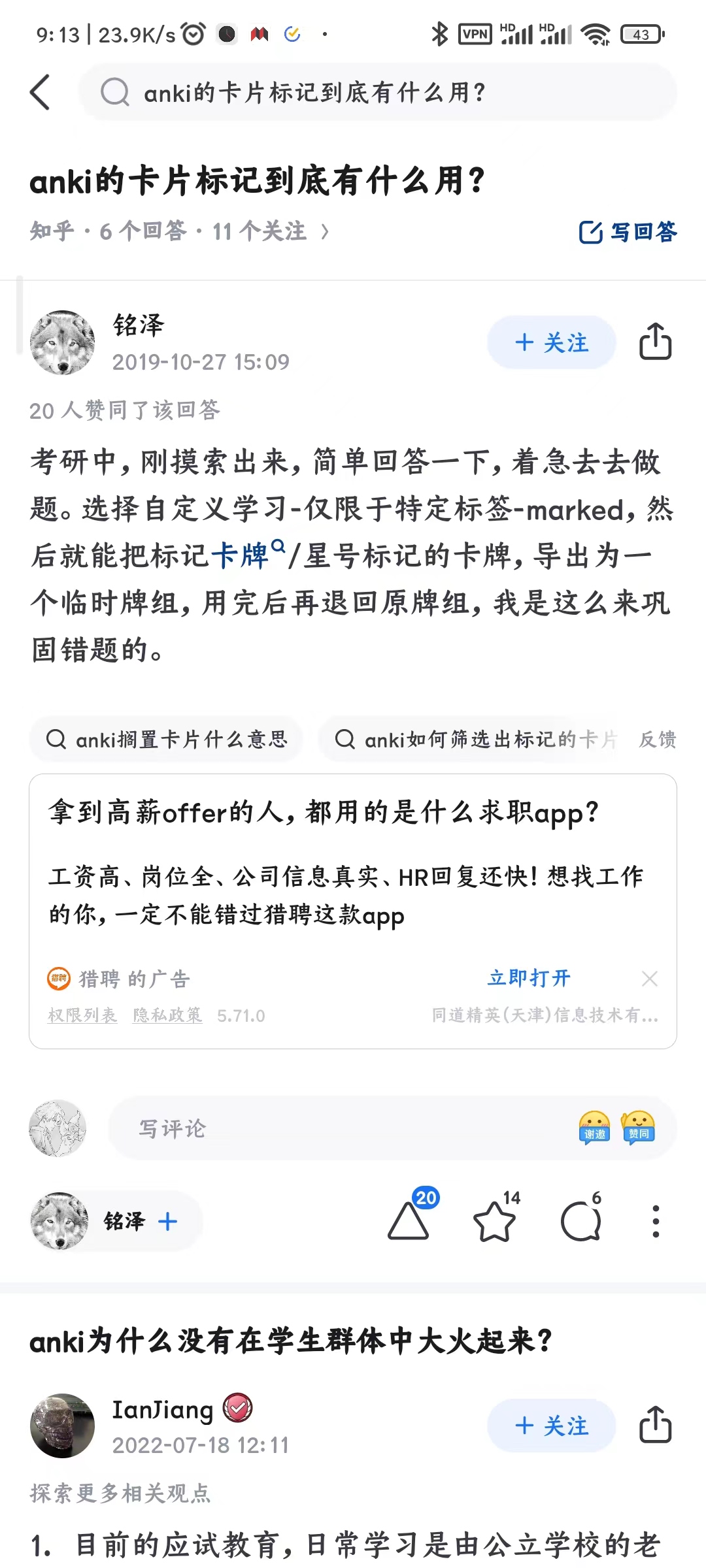Upvote the answer with the triangle icon

click(x=409, y=1220)
